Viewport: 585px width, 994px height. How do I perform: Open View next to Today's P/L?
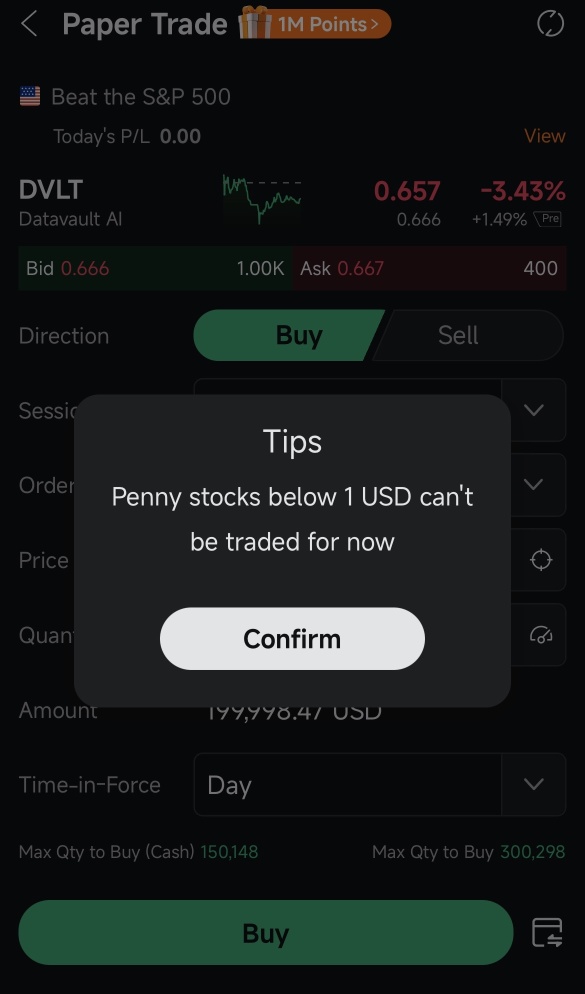[x=544, y=136]
